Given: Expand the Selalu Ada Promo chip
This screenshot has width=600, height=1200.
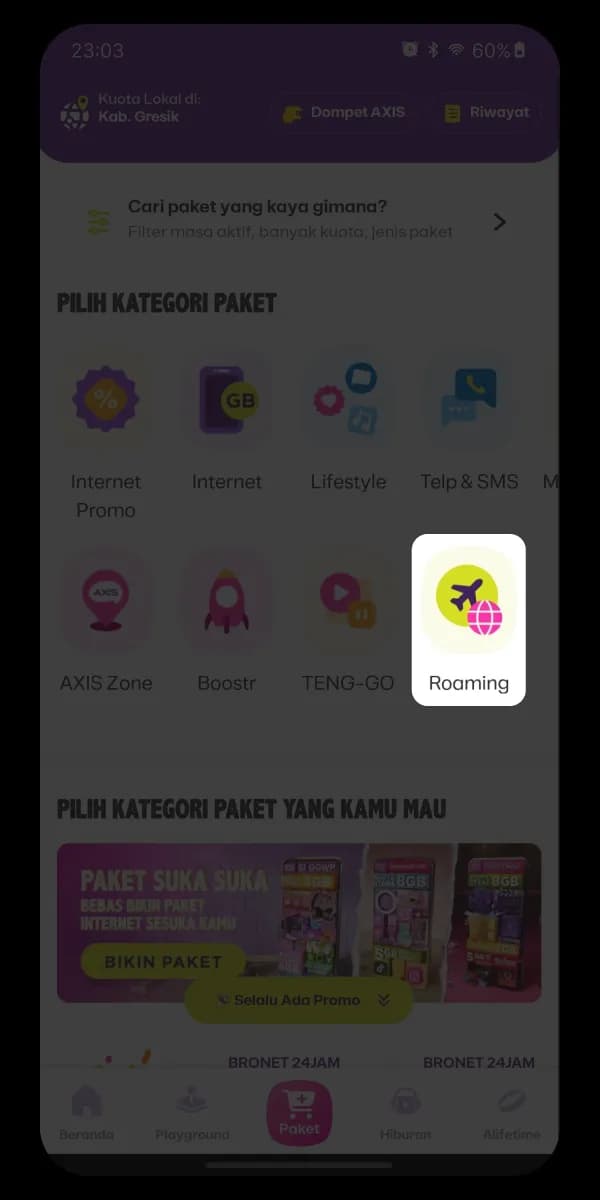Looking at the screenshot, I should (299, 999).
